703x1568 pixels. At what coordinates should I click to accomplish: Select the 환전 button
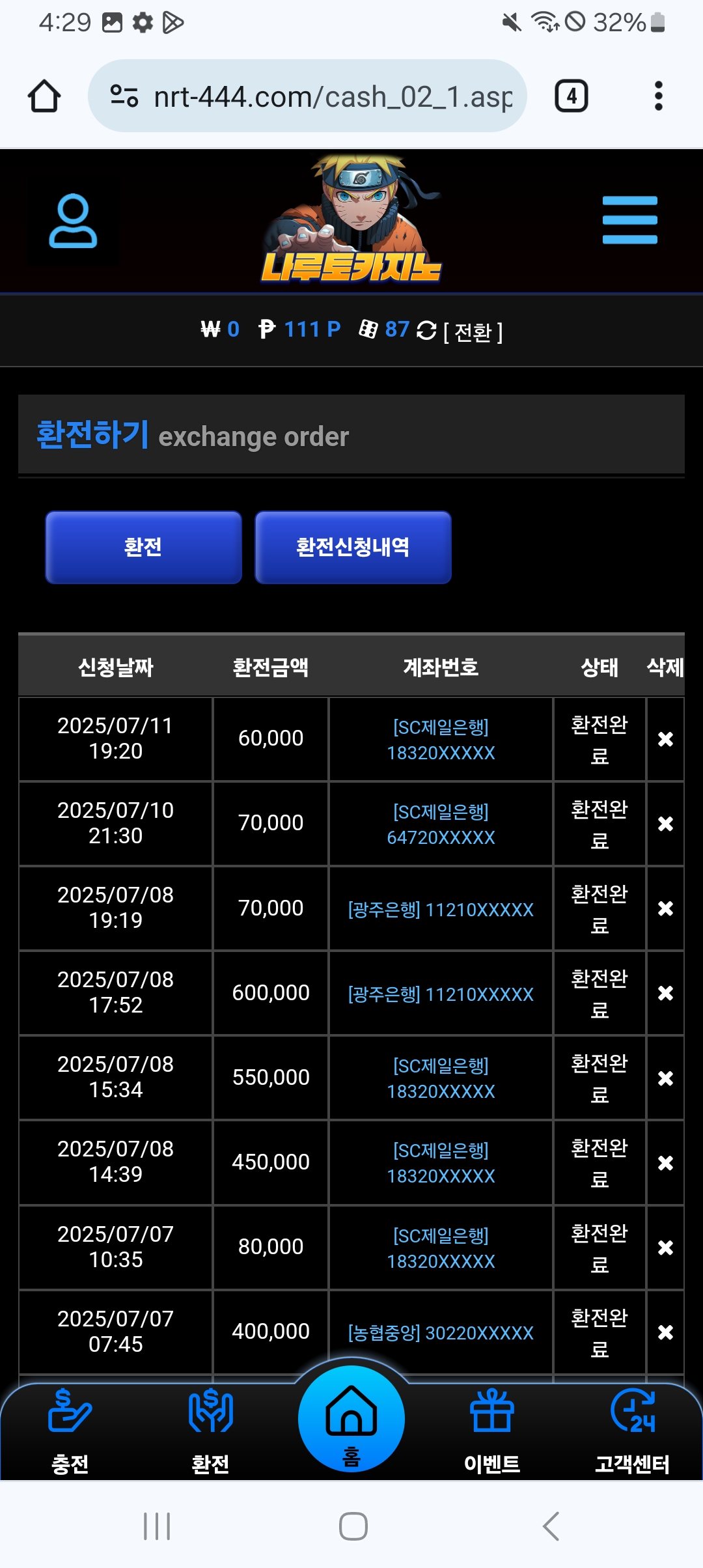[143, 547]
